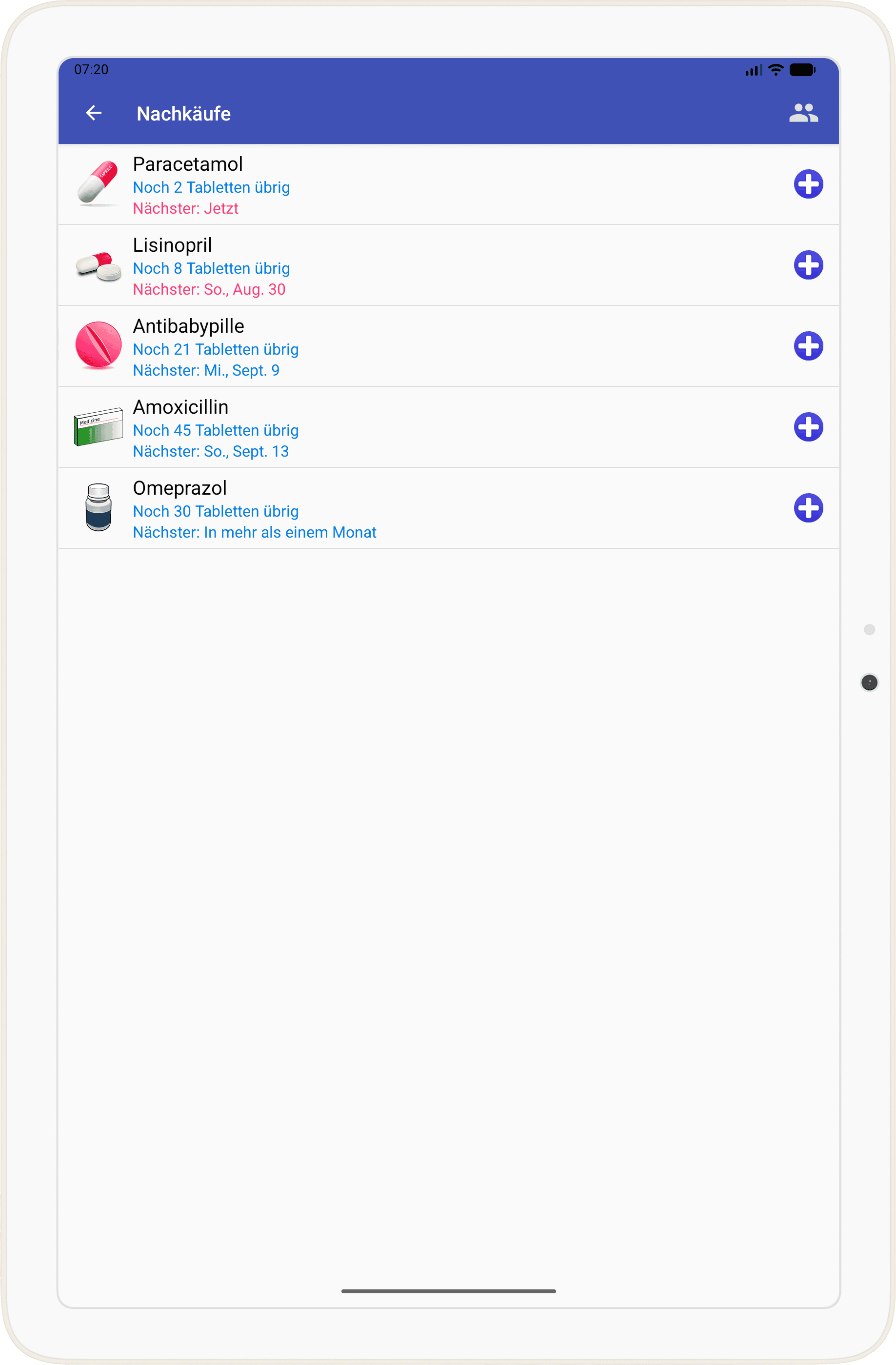Tap the plus button next to Lisinopril
The image size is (896, 1365).
(808, 265)
